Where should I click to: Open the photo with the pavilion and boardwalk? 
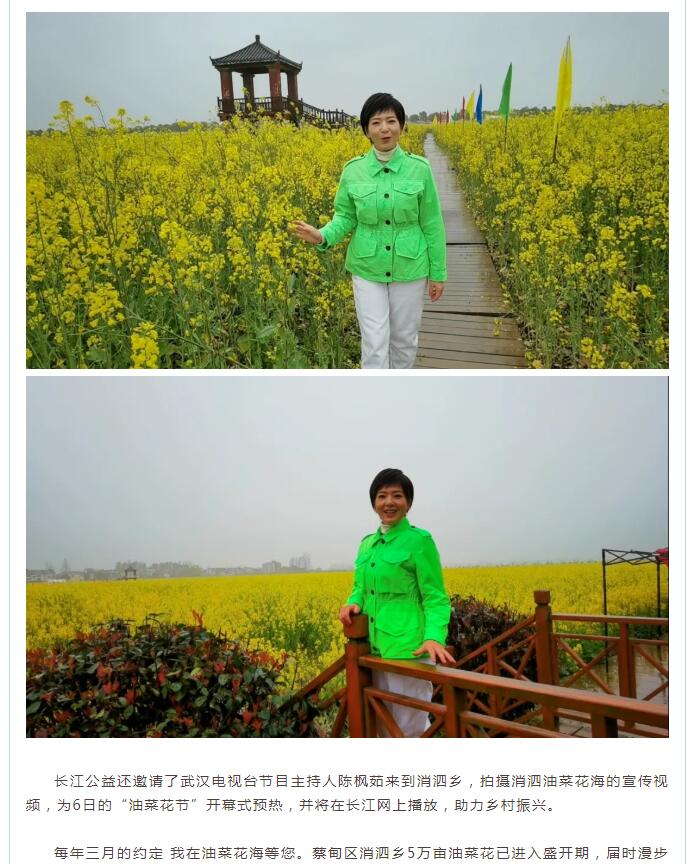[x=347, y=190]
